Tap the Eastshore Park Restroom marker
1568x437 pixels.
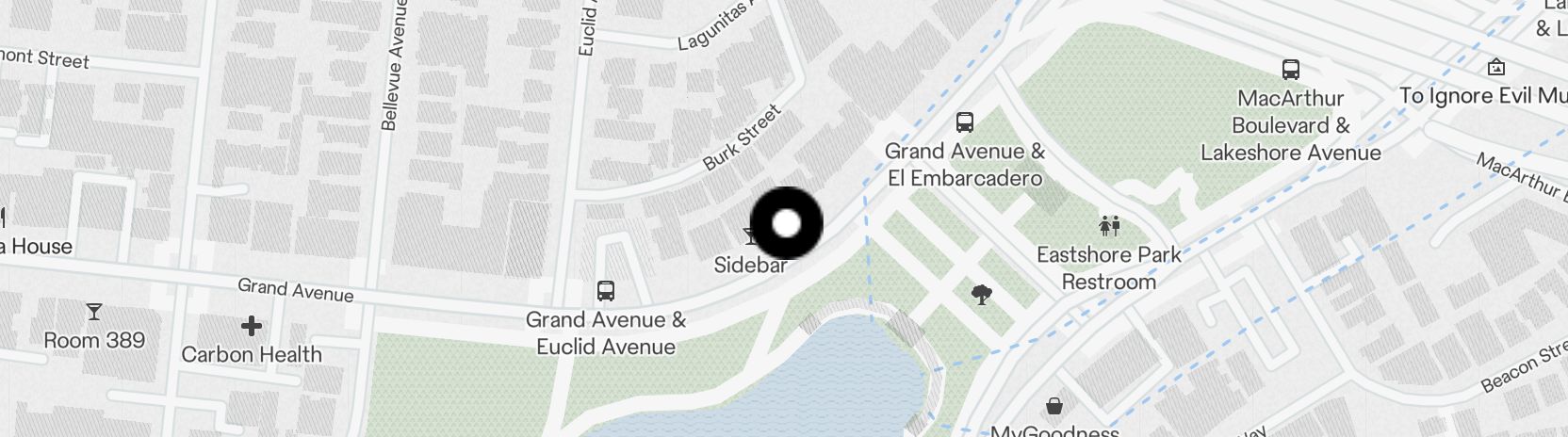(1109, 225)
